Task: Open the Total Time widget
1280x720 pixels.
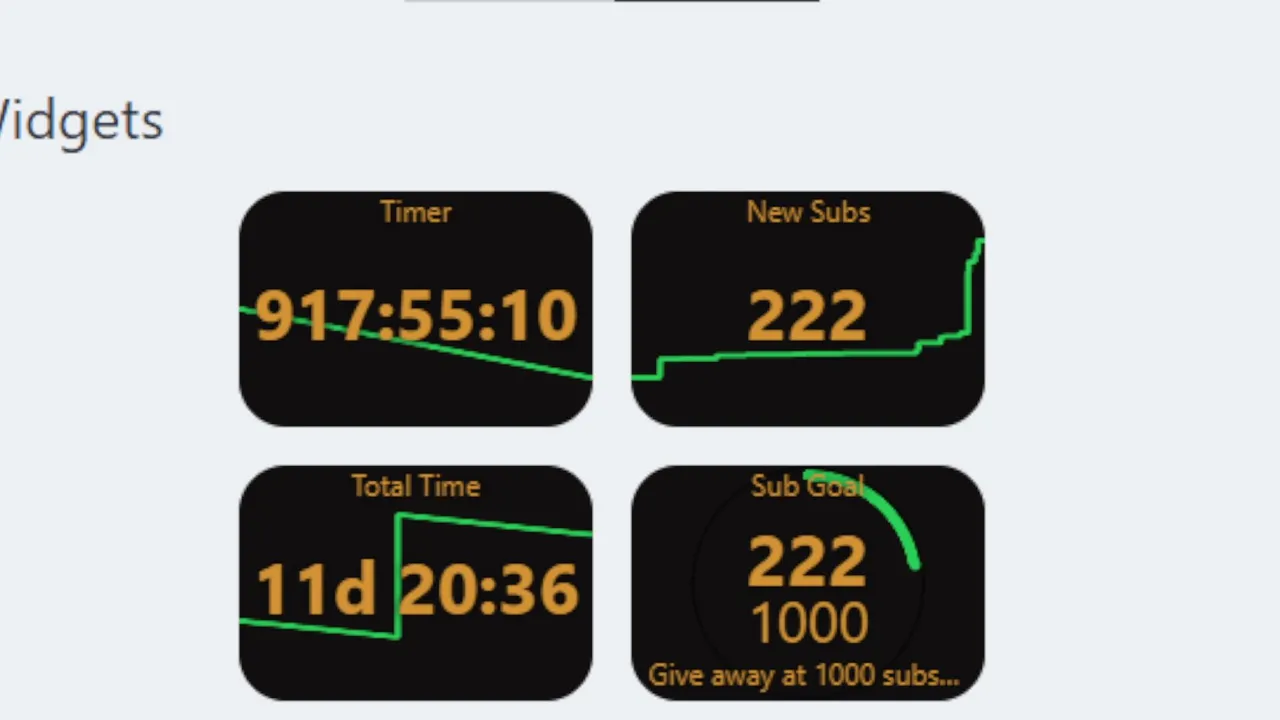Action: (x=415, y=582)
